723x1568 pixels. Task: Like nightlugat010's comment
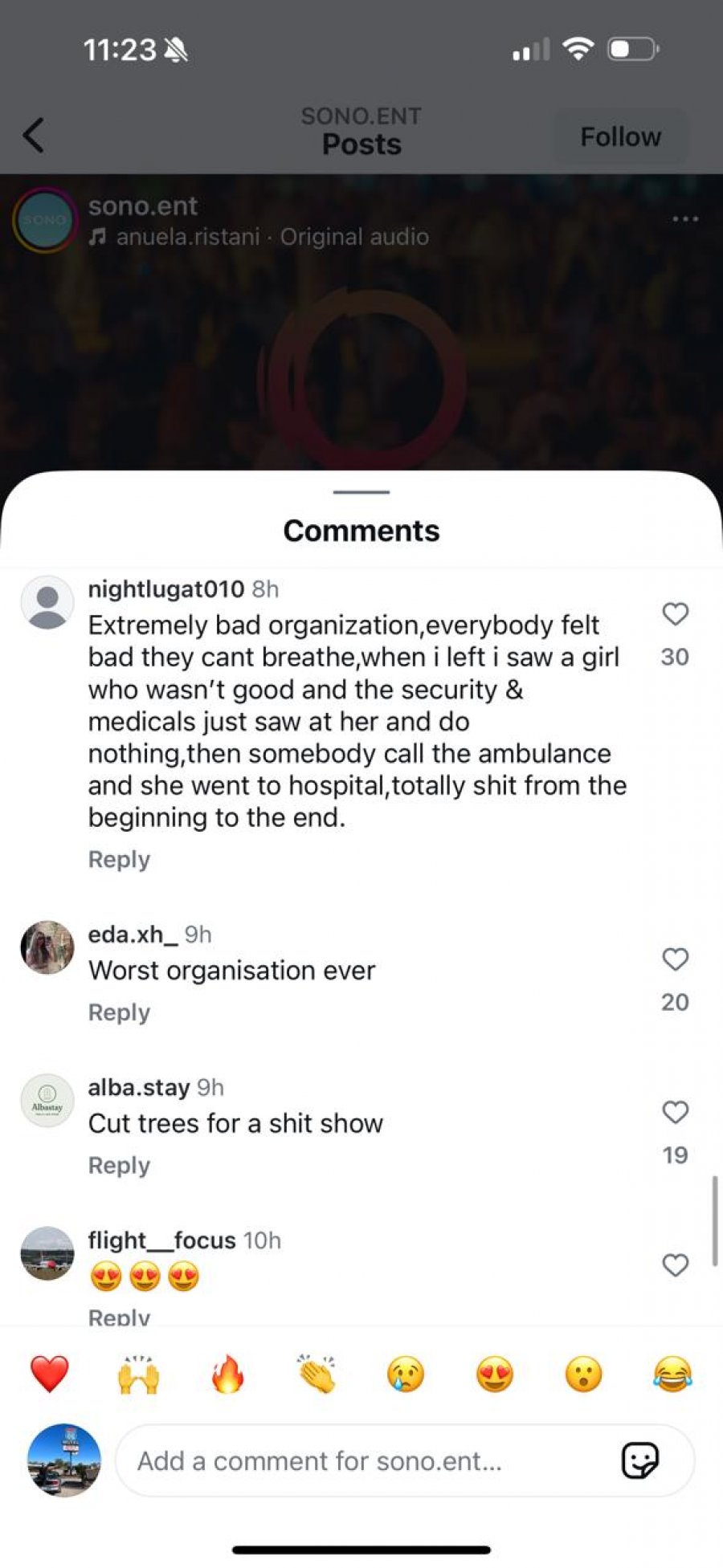675,614
